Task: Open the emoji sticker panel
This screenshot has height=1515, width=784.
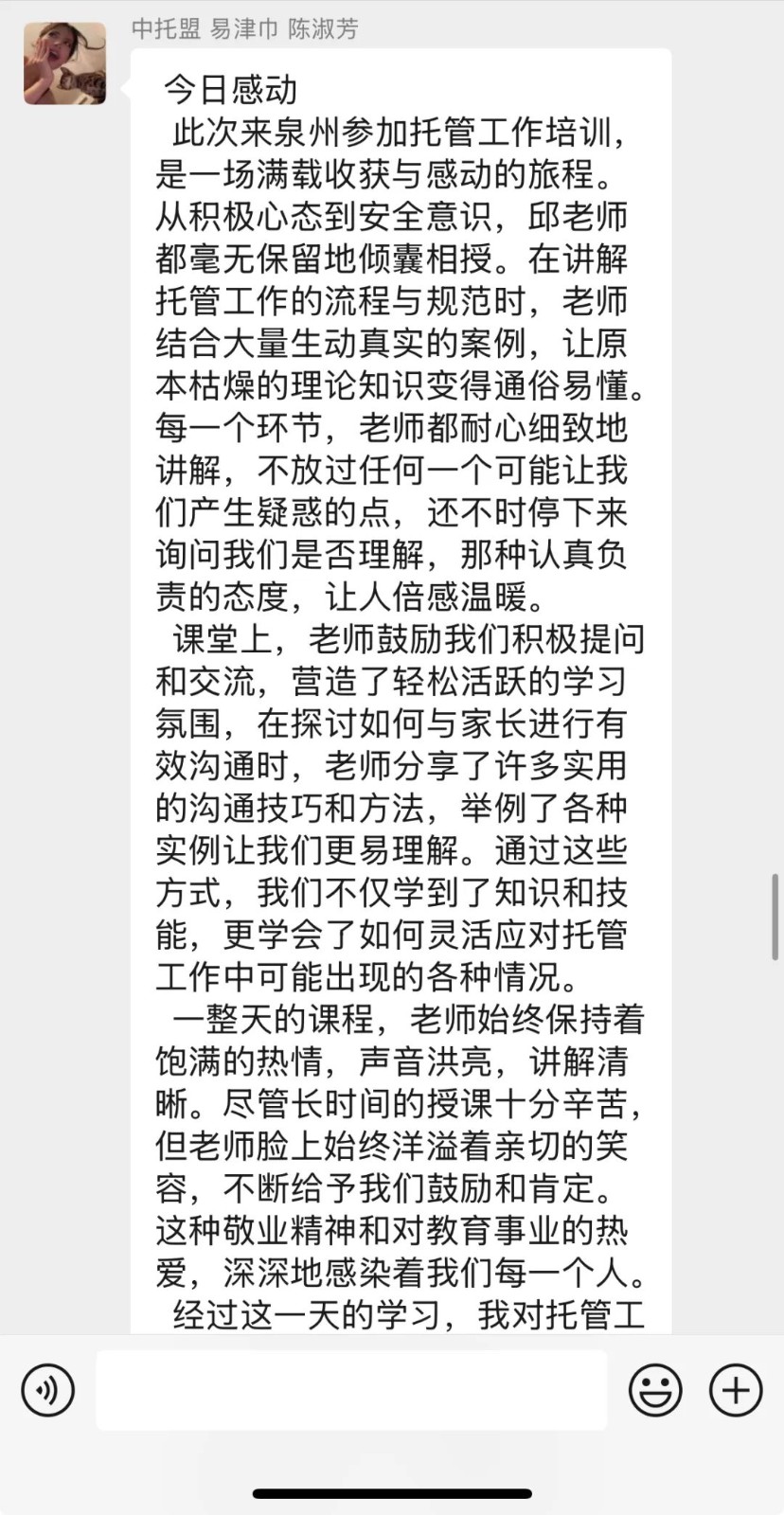Action: pyautogui.click(x=655, y=1390)
